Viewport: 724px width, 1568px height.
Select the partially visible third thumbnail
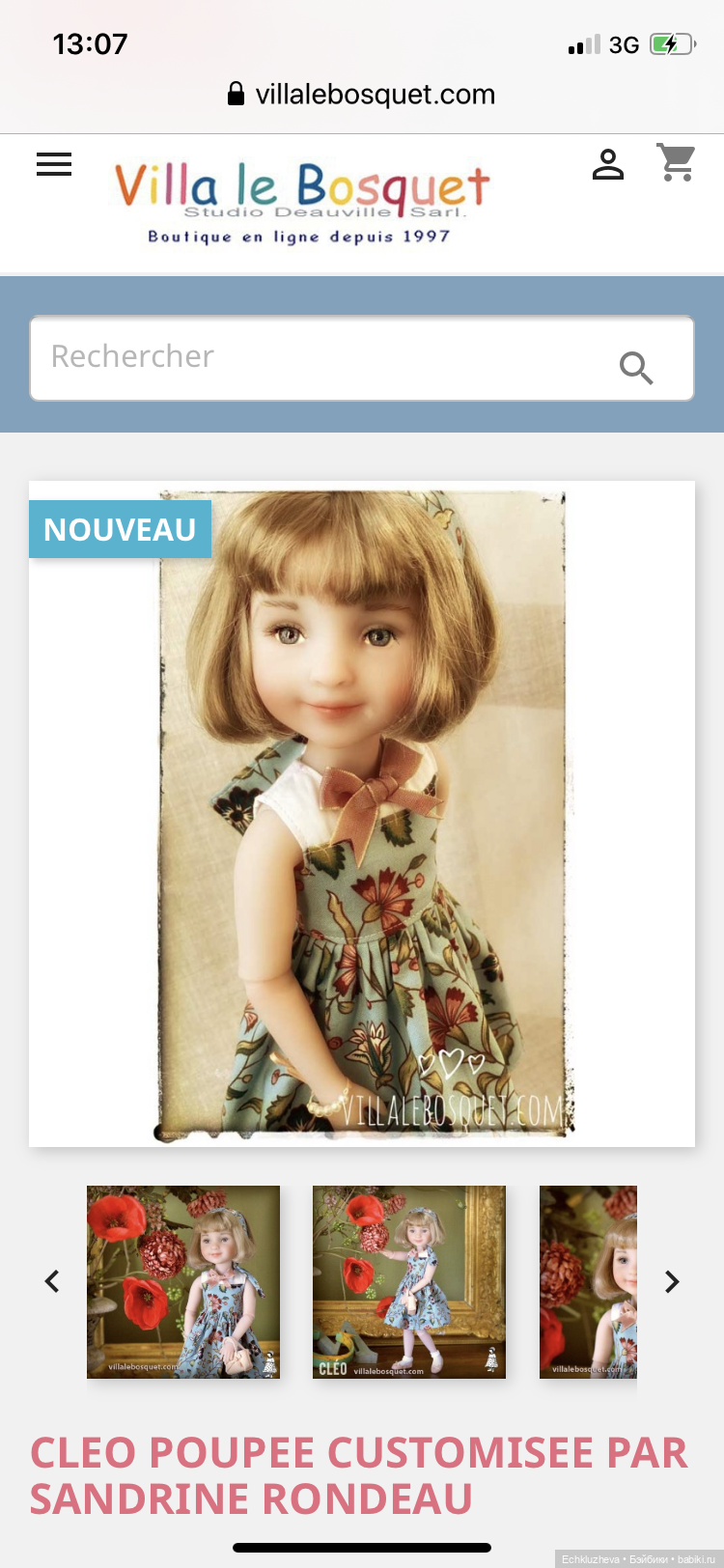tap(588, 1281)
